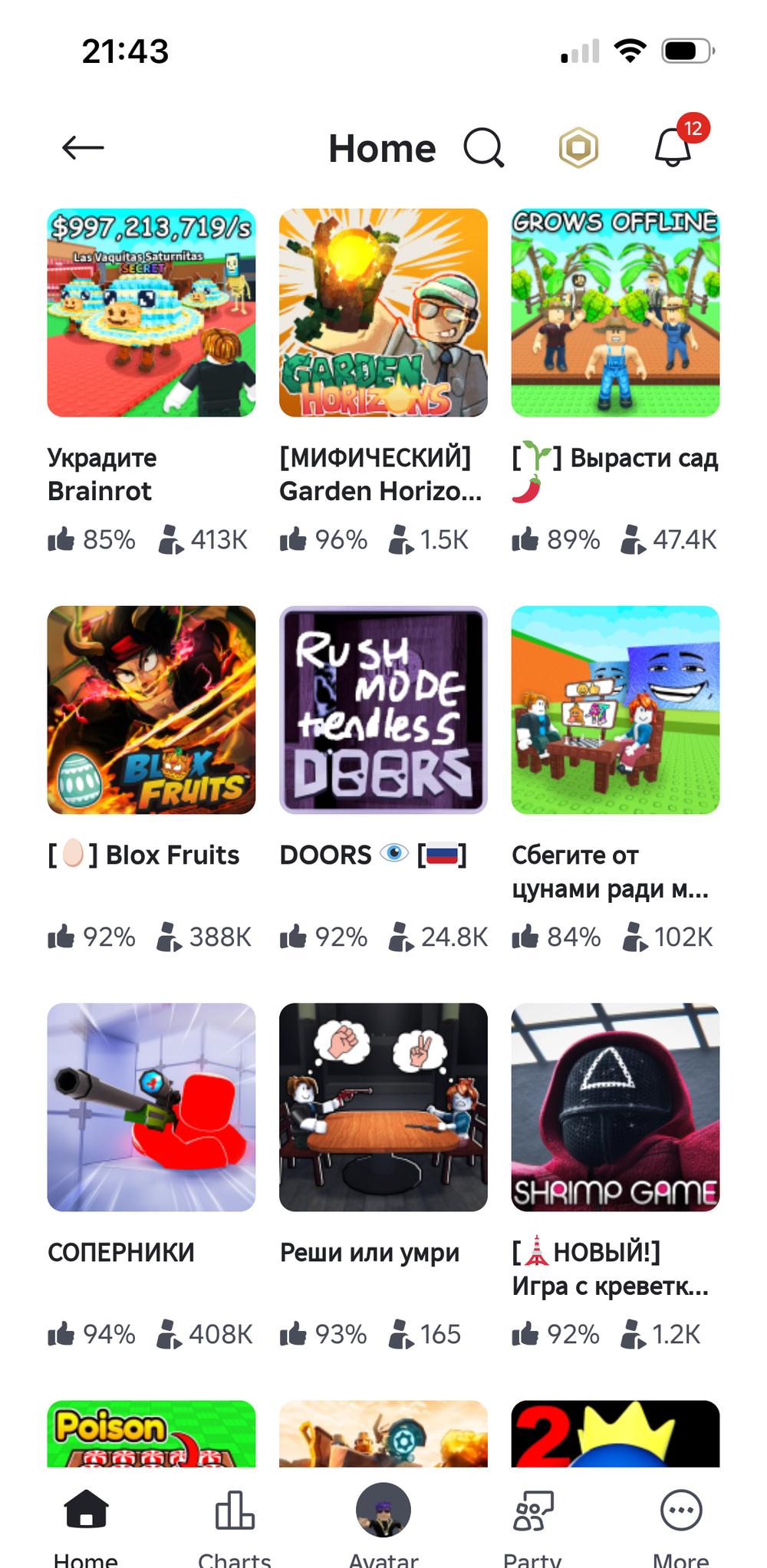Open Сбегите от цунами game
Image resolution: width=767 pixels, height=1568 pixels.
coord(615,710)
